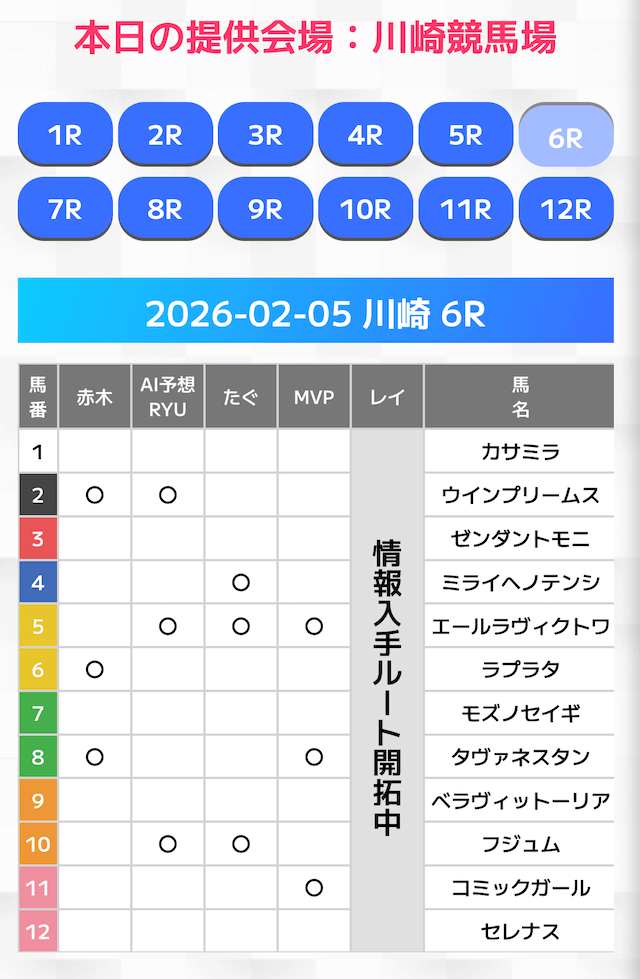Select race 1R

(x=65, y=134)
